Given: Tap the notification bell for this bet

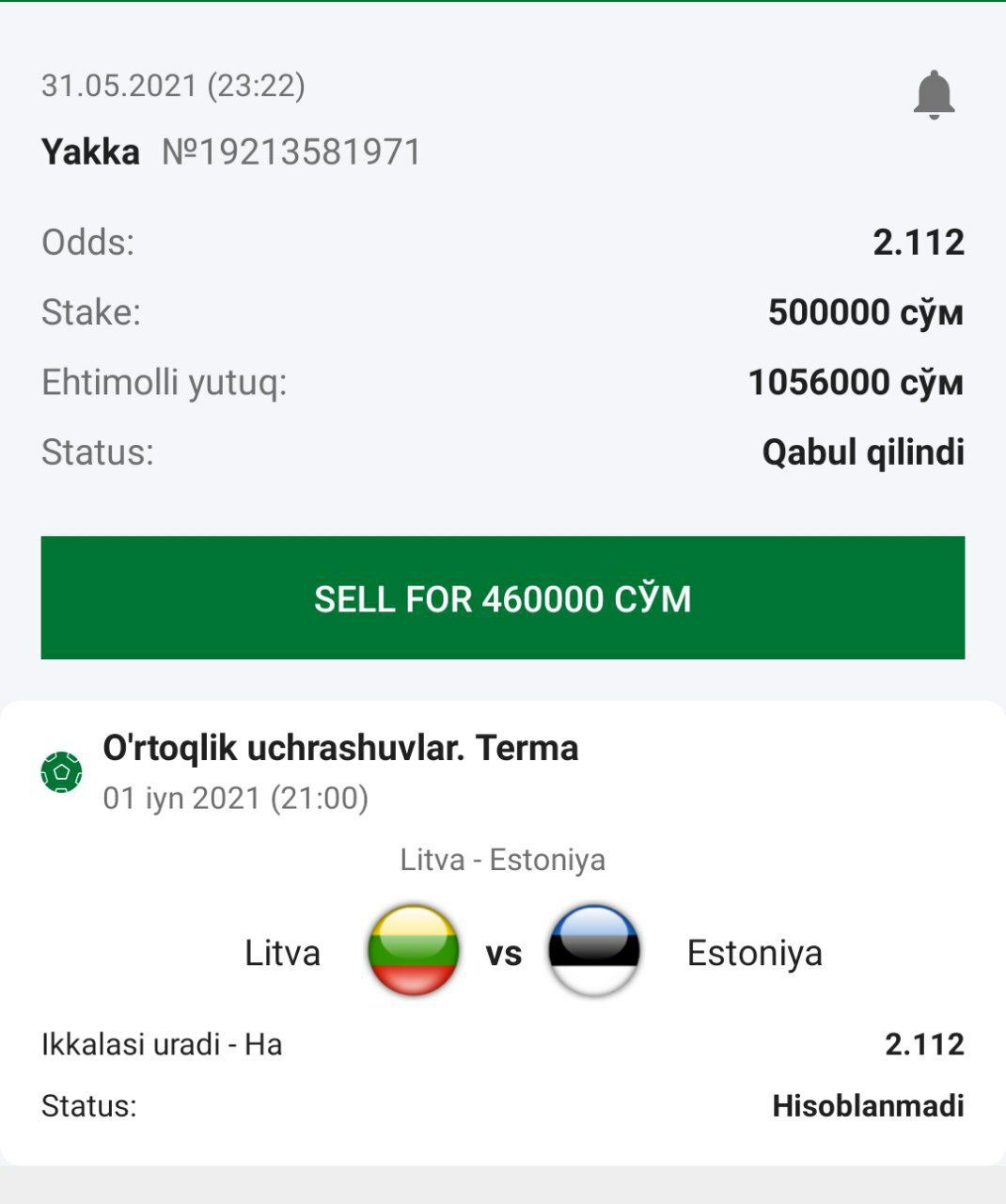Looking at the screenshot, I should [934, 94].
